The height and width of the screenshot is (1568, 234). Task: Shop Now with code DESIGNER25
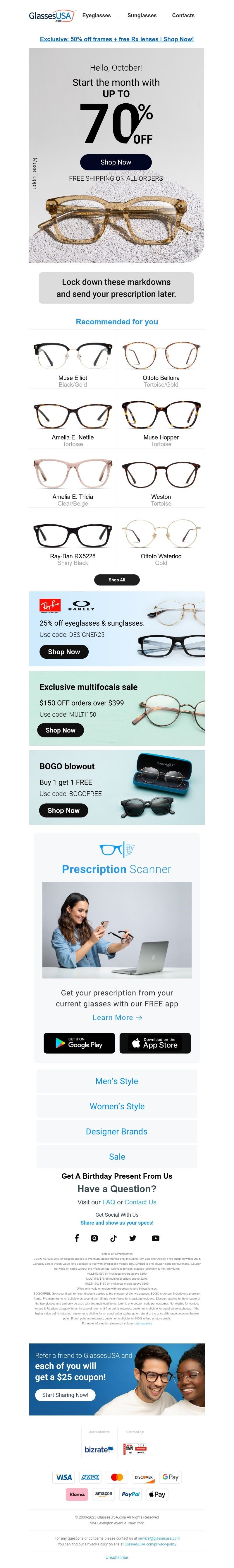64,651
